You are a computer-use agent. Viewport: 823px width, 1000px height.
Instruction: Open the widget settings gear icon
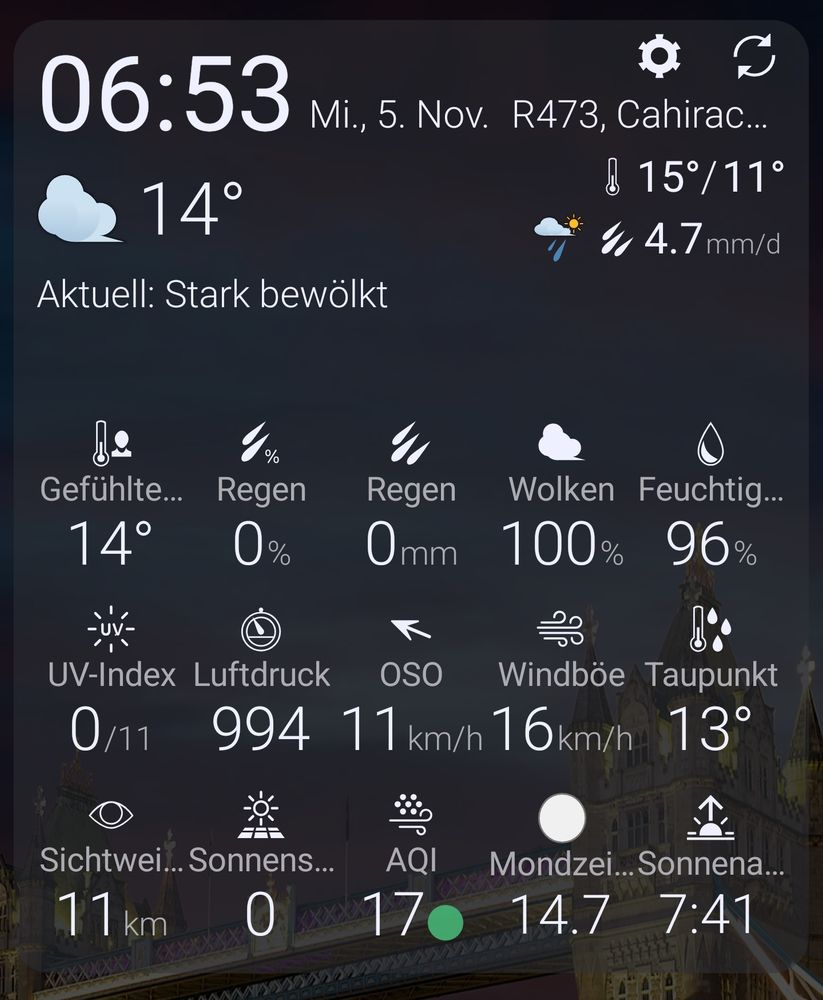(x=659, y=58)
